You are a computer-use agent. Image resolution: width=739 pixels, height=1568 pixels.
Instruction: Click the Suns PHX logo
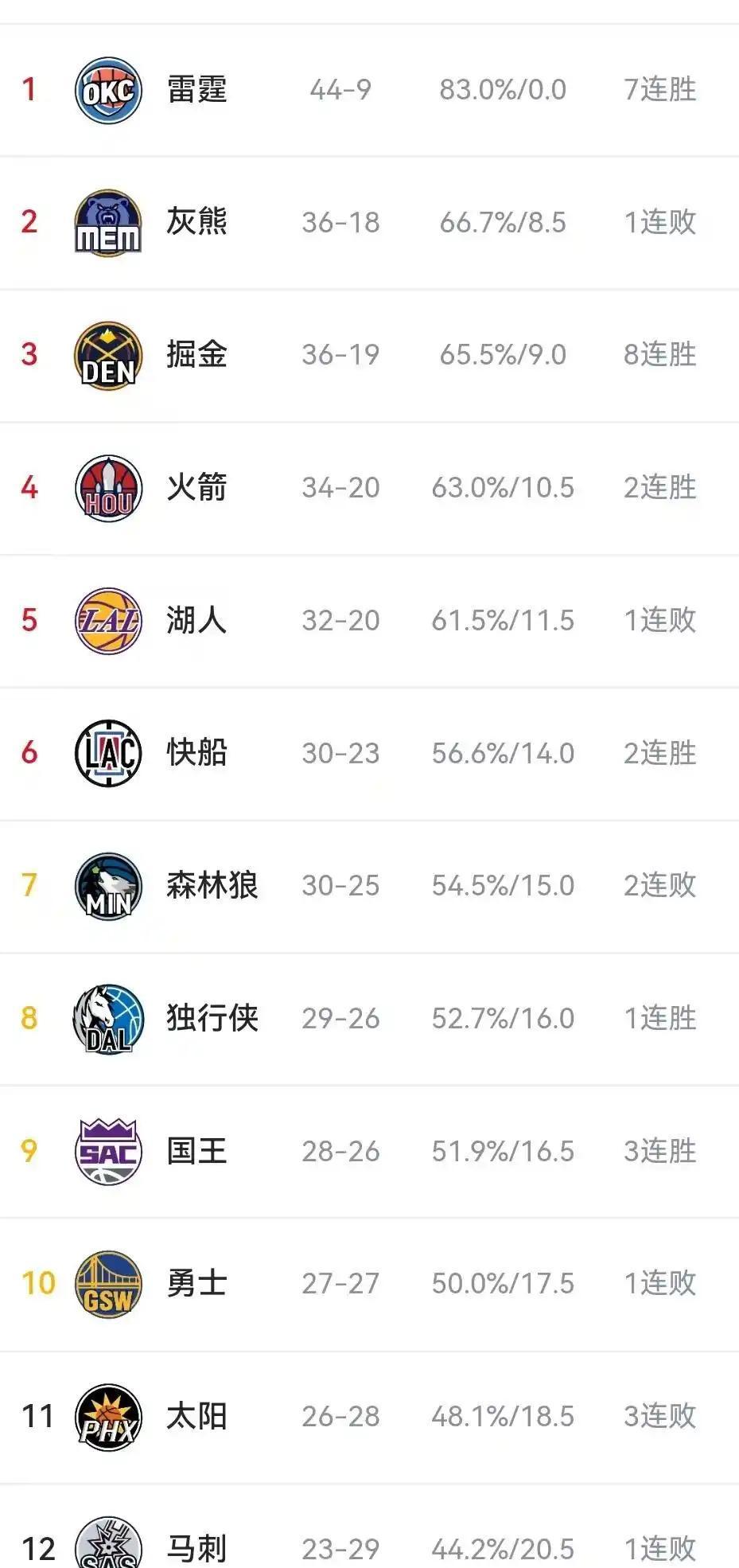[x=107, y=1416]
